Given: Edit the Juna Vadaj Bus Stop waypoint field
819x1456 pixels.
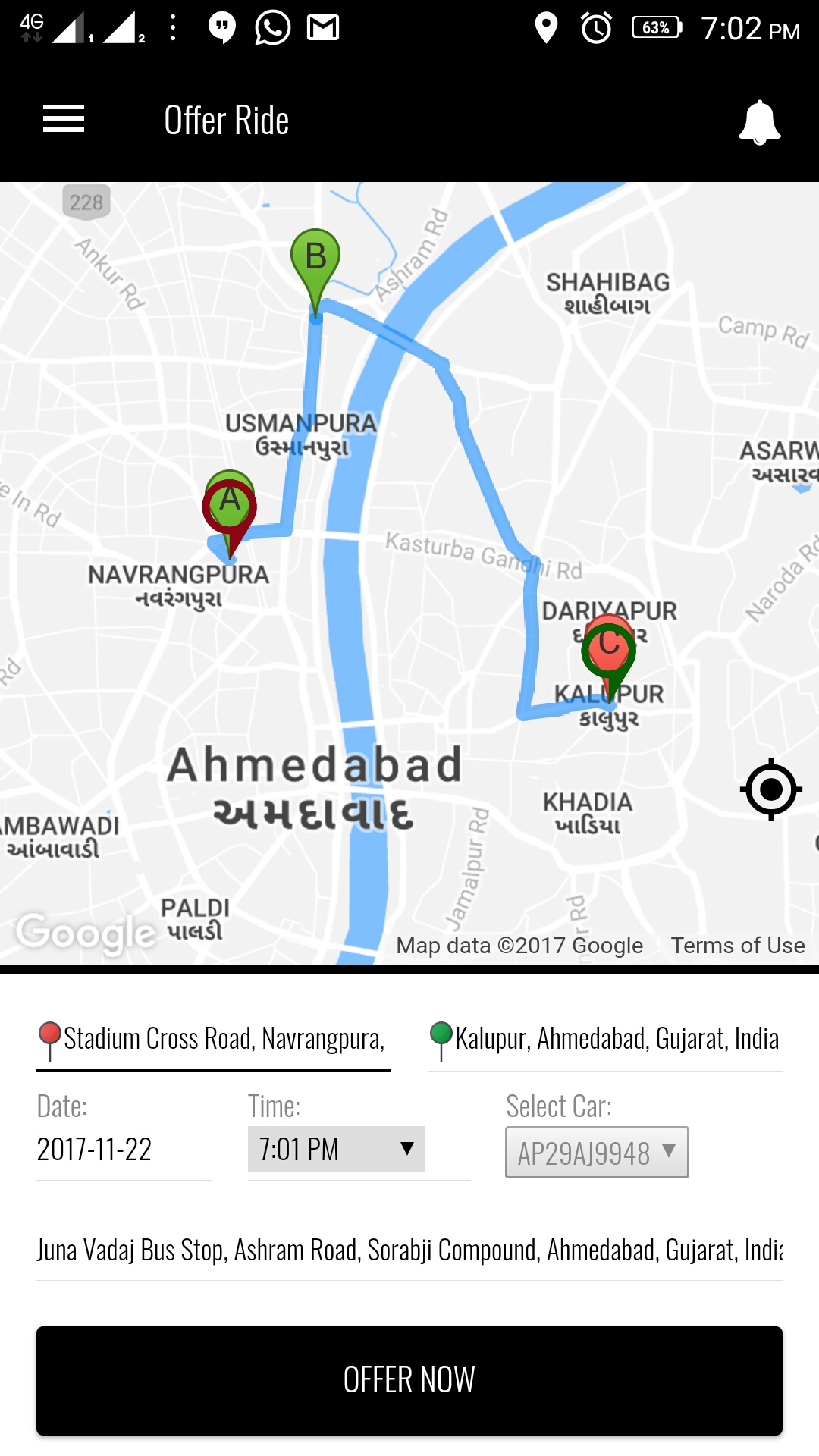Looking at the screenshot, I should 409,1250.
